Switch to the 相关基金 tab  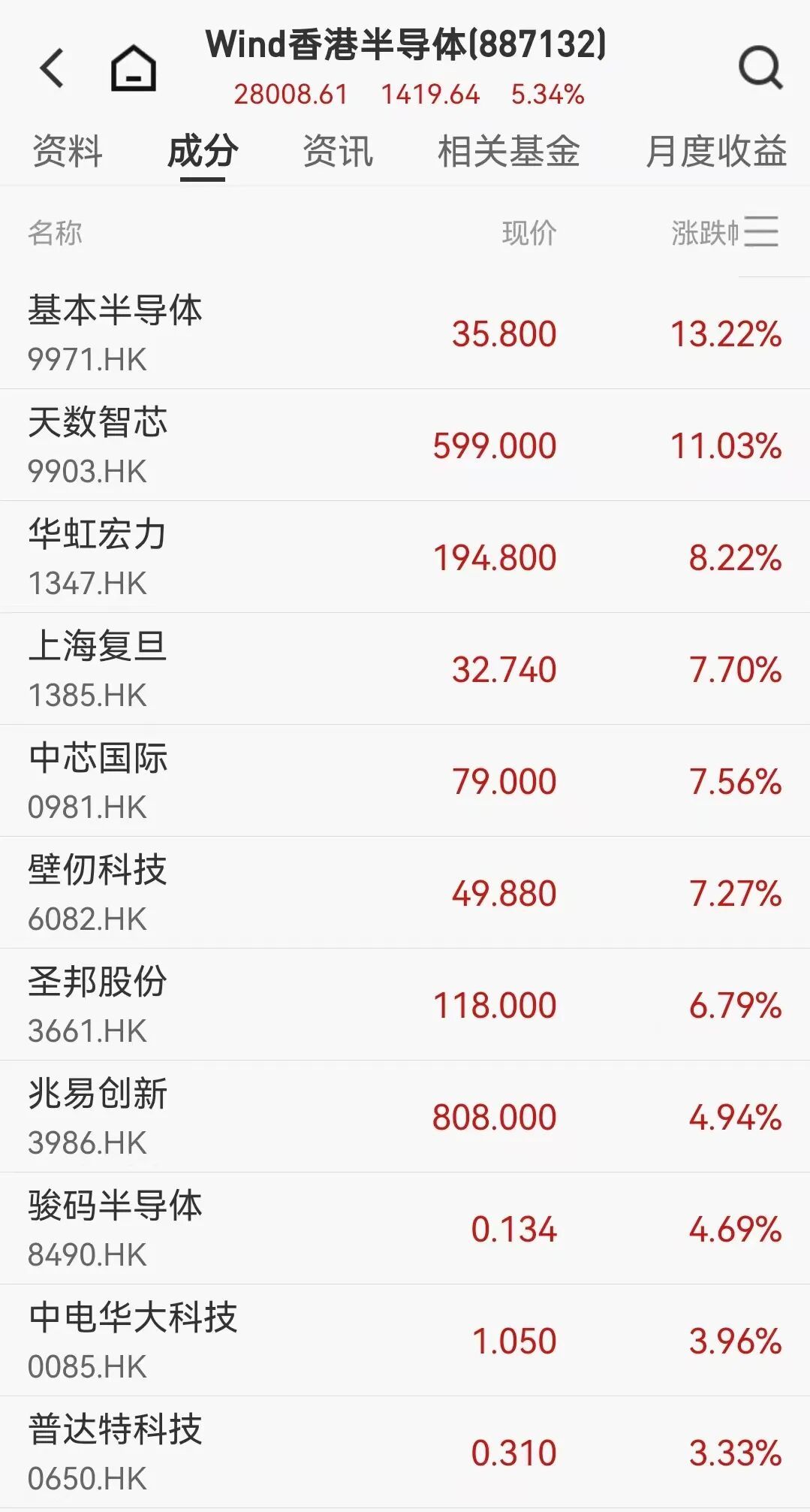coord(509,151)
